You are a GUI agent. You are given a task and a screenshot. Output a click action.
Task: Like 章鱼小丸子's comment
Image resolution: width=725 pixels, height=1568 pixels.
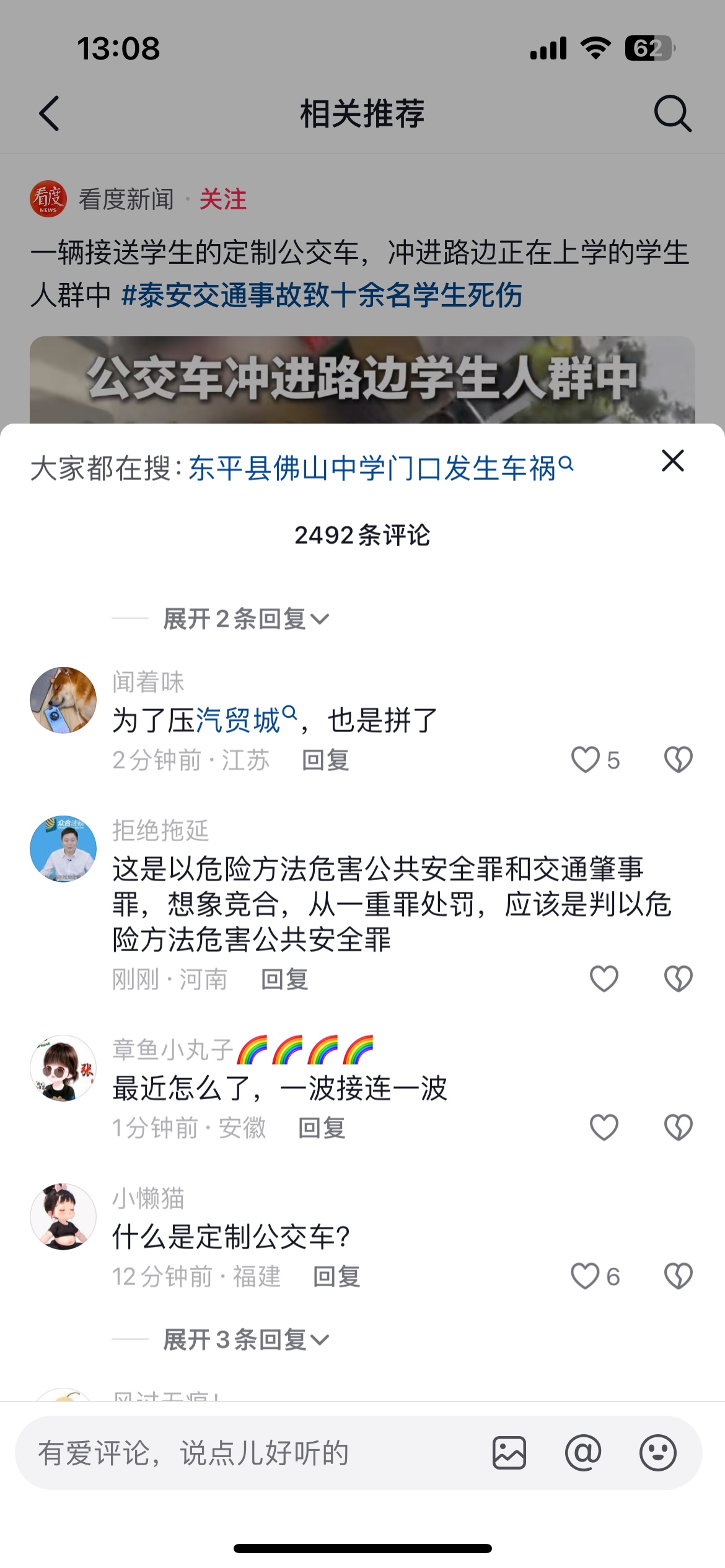pyautogui.click(x=604, y=1127)
